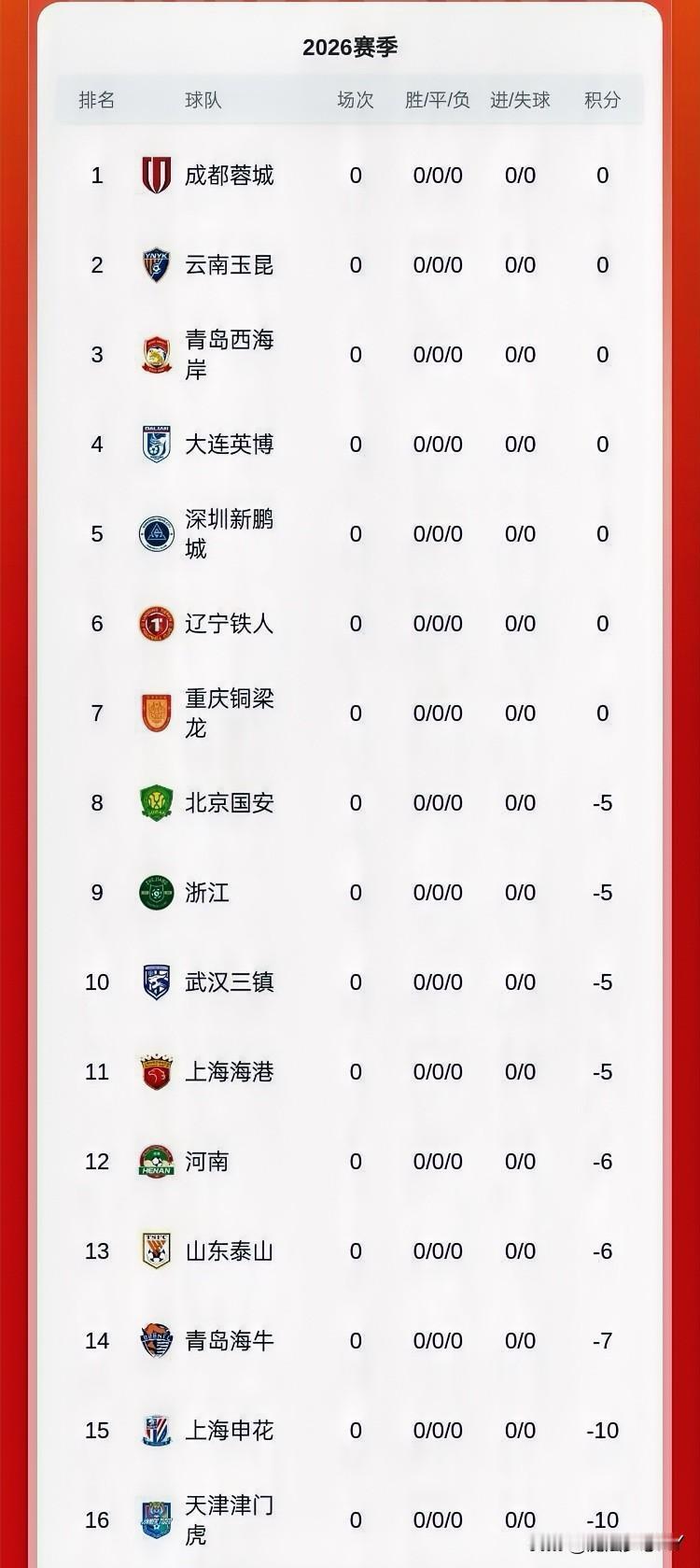Click the 成都蓉城 club crest icon
This screenshot has width=700, height=1568.
coord(155,175)
